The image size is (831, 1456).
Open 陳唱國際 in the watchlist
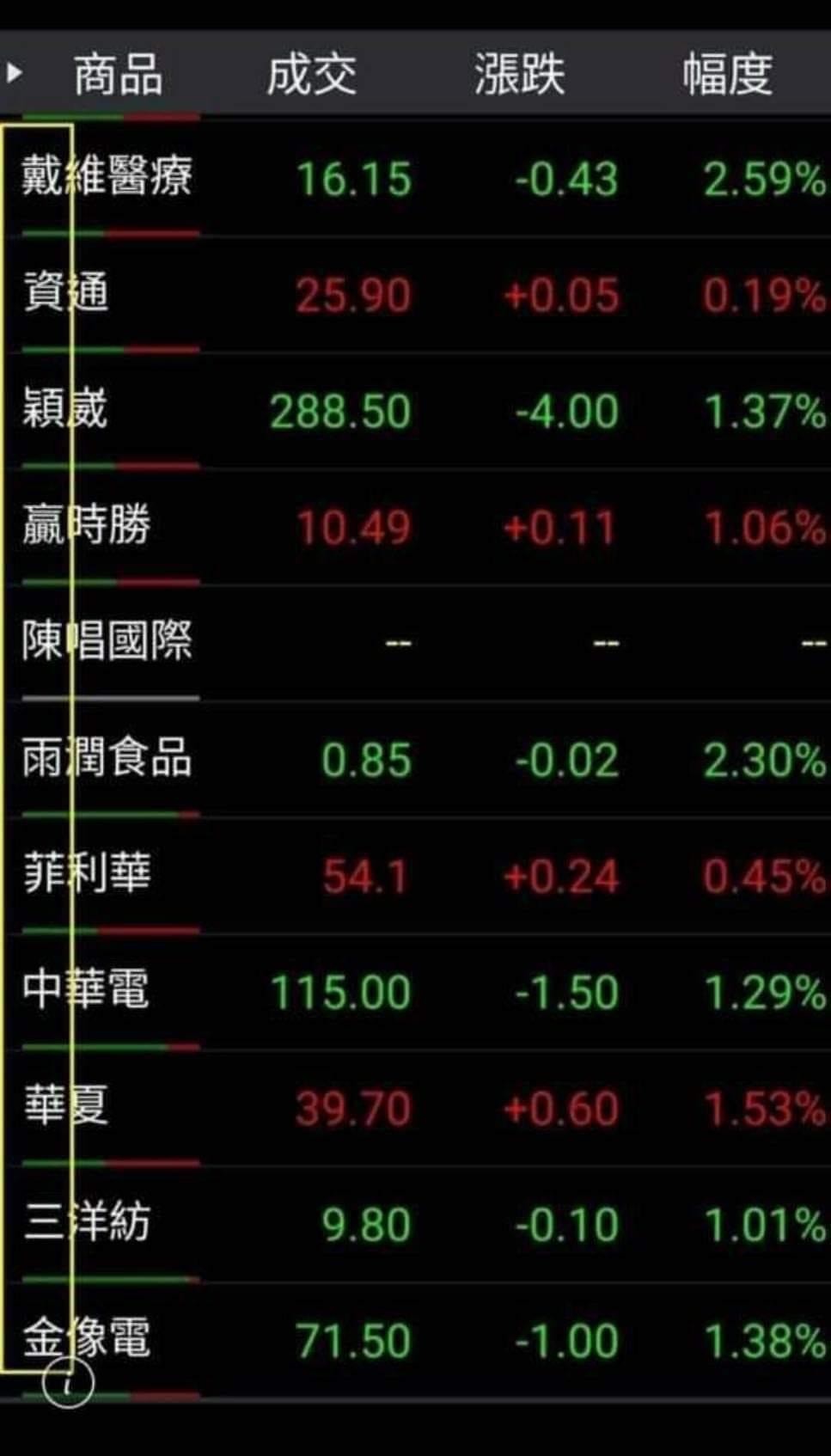click(x=415, y=642)
